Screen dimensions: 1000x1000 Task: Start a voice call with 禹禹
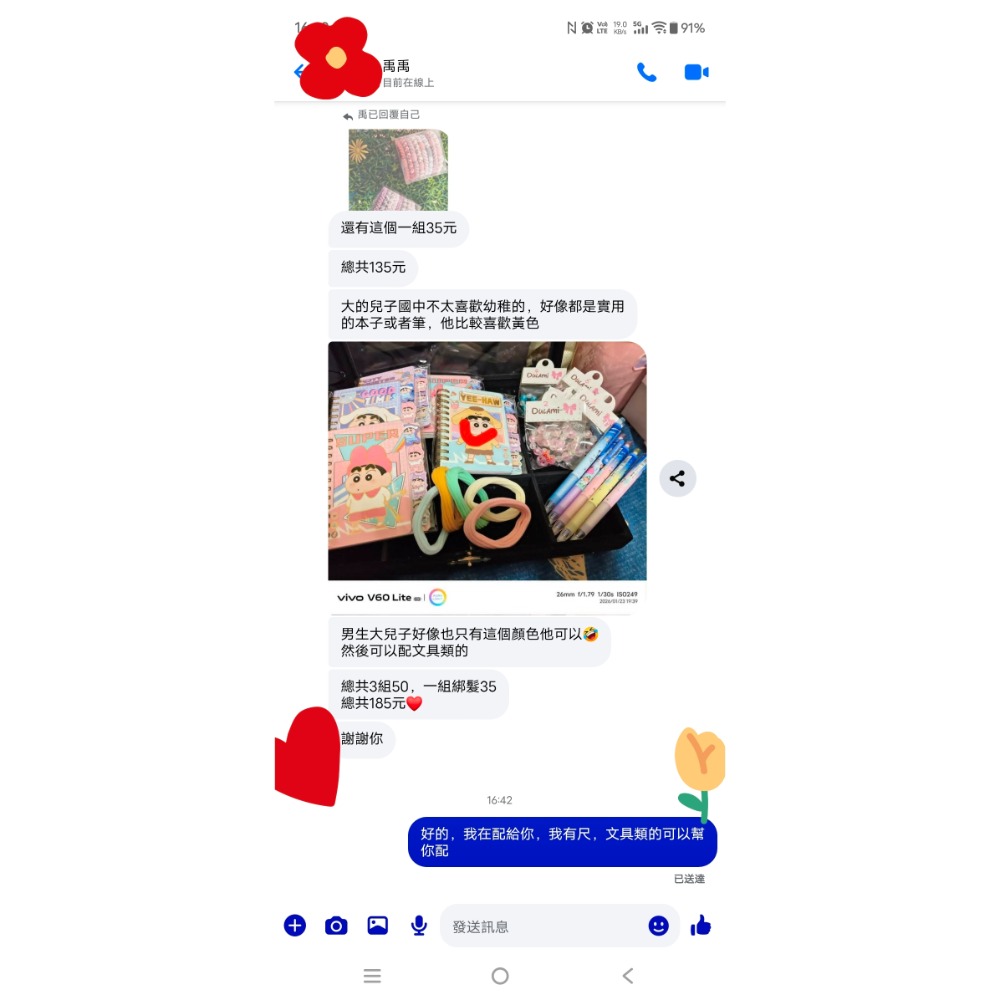[647, 72]
